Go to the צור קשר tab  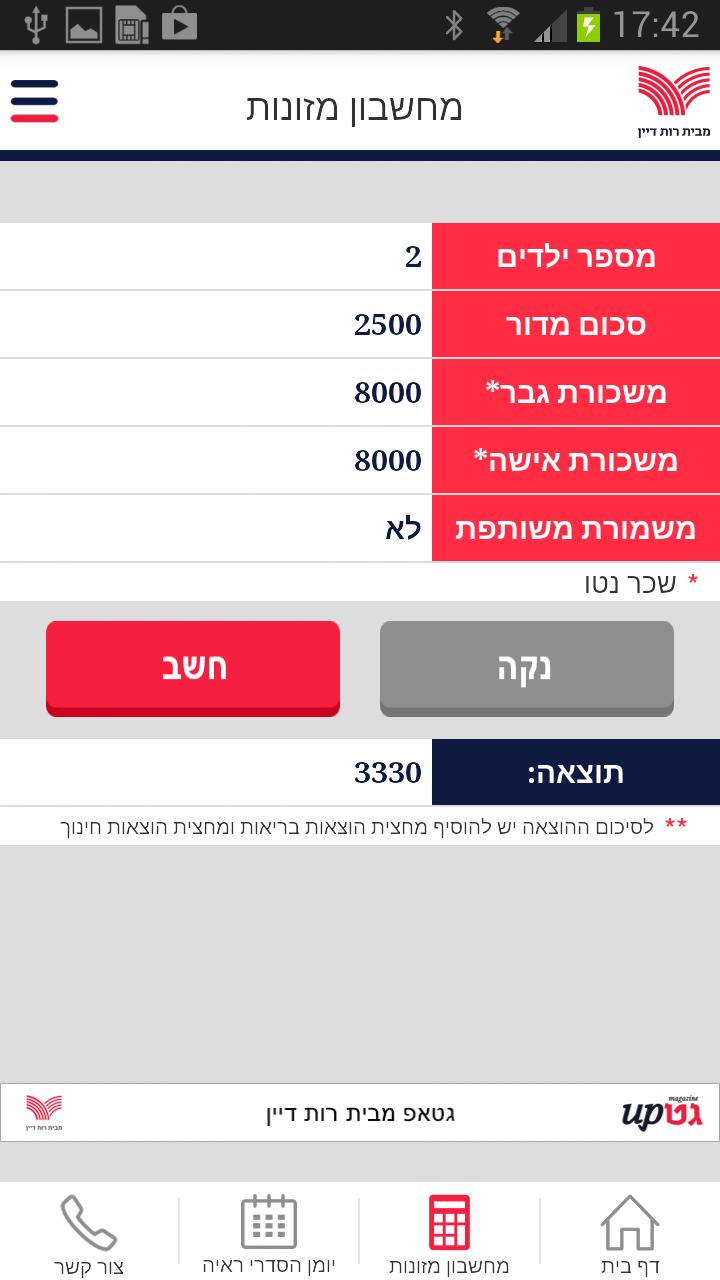(89, 1235)
